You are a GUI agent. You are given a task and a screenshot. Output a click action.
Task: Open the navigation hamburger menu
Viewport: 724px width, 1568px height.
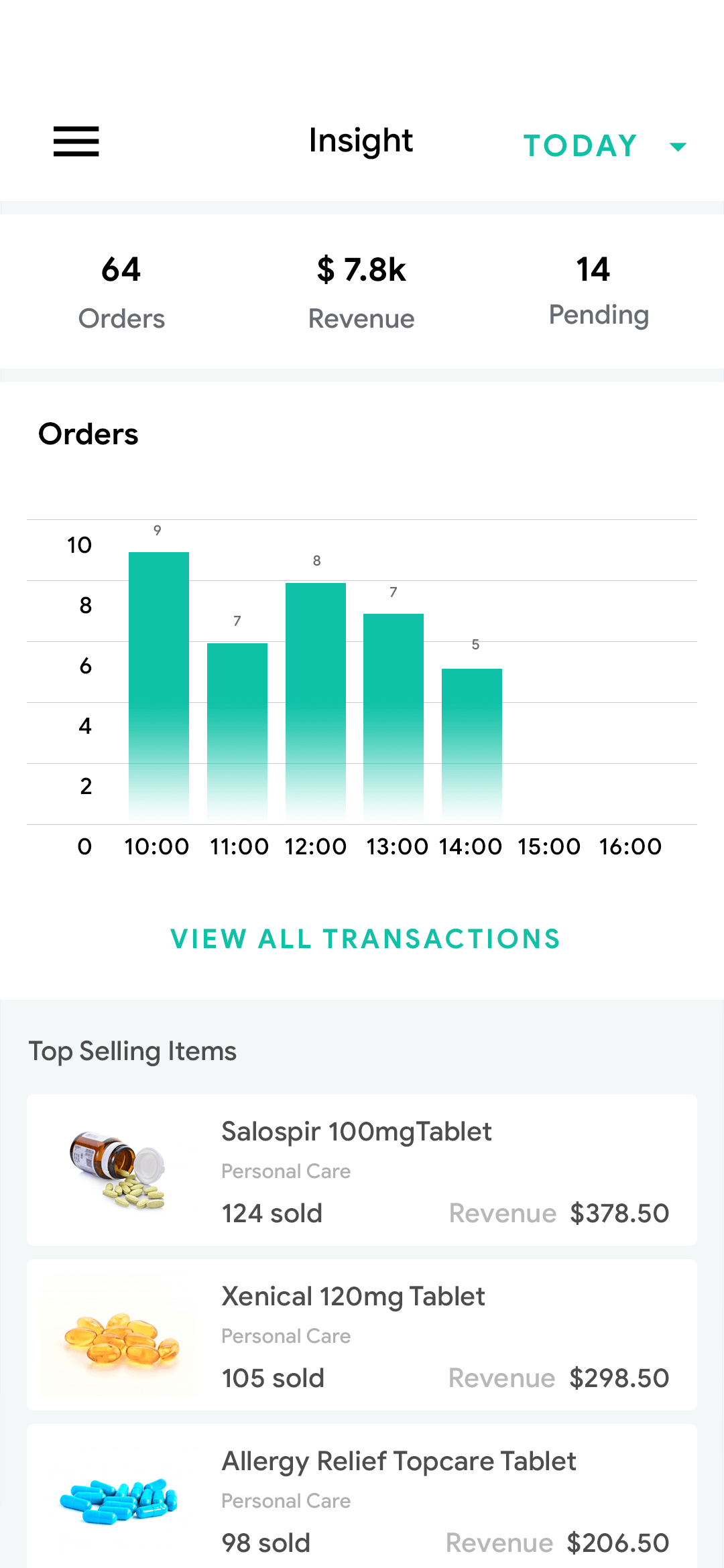76,142
